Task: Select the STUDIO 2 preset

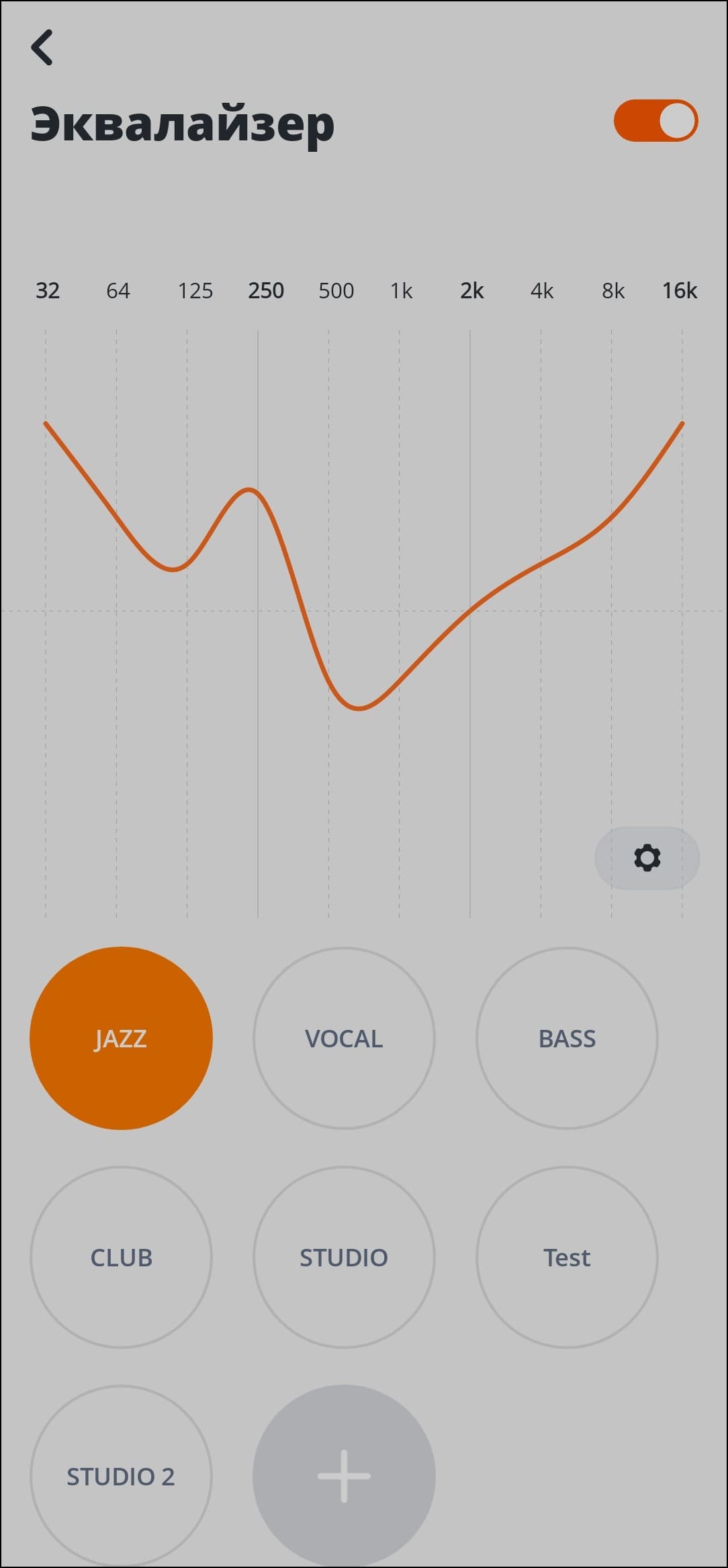Action: 121,1476
